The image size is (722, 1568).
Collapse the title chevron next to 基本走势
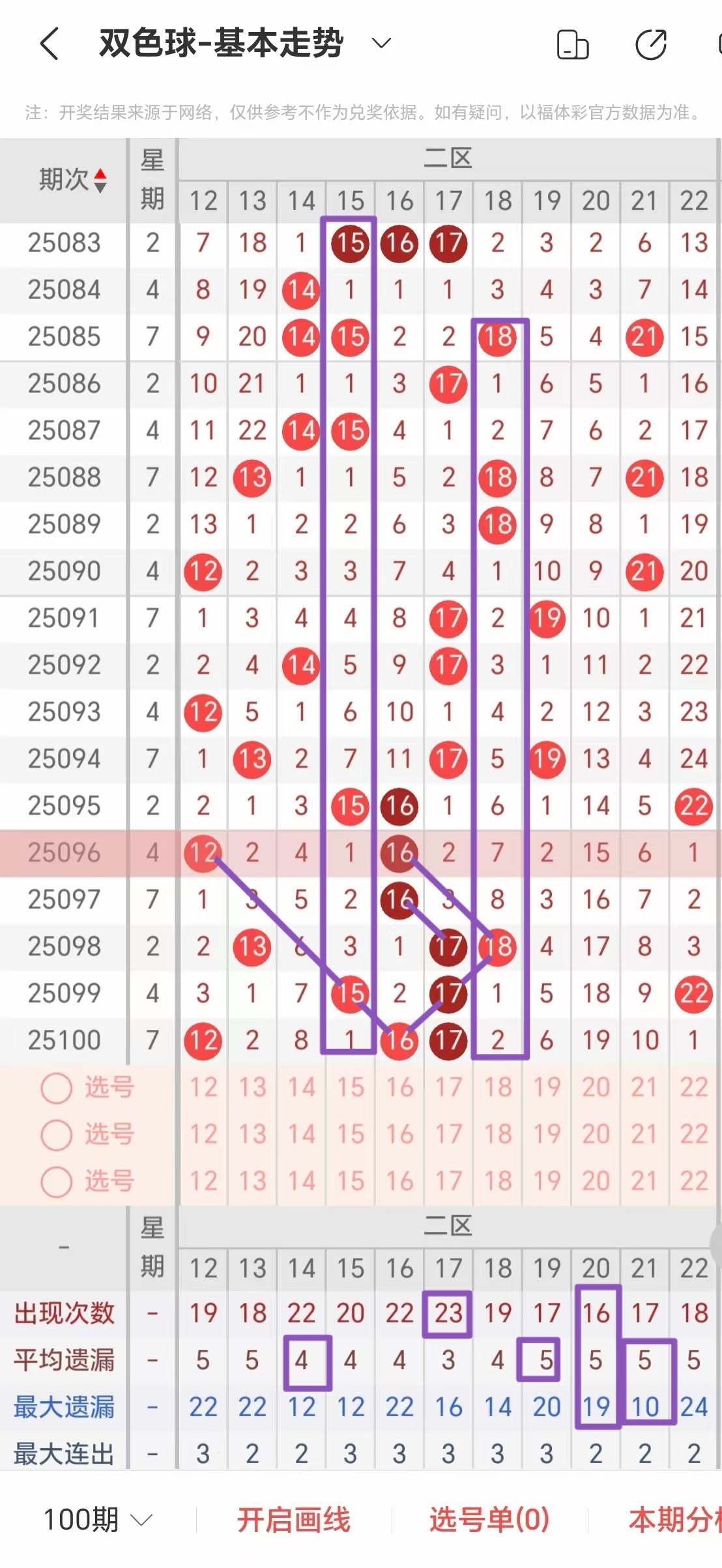click(380, 43)
